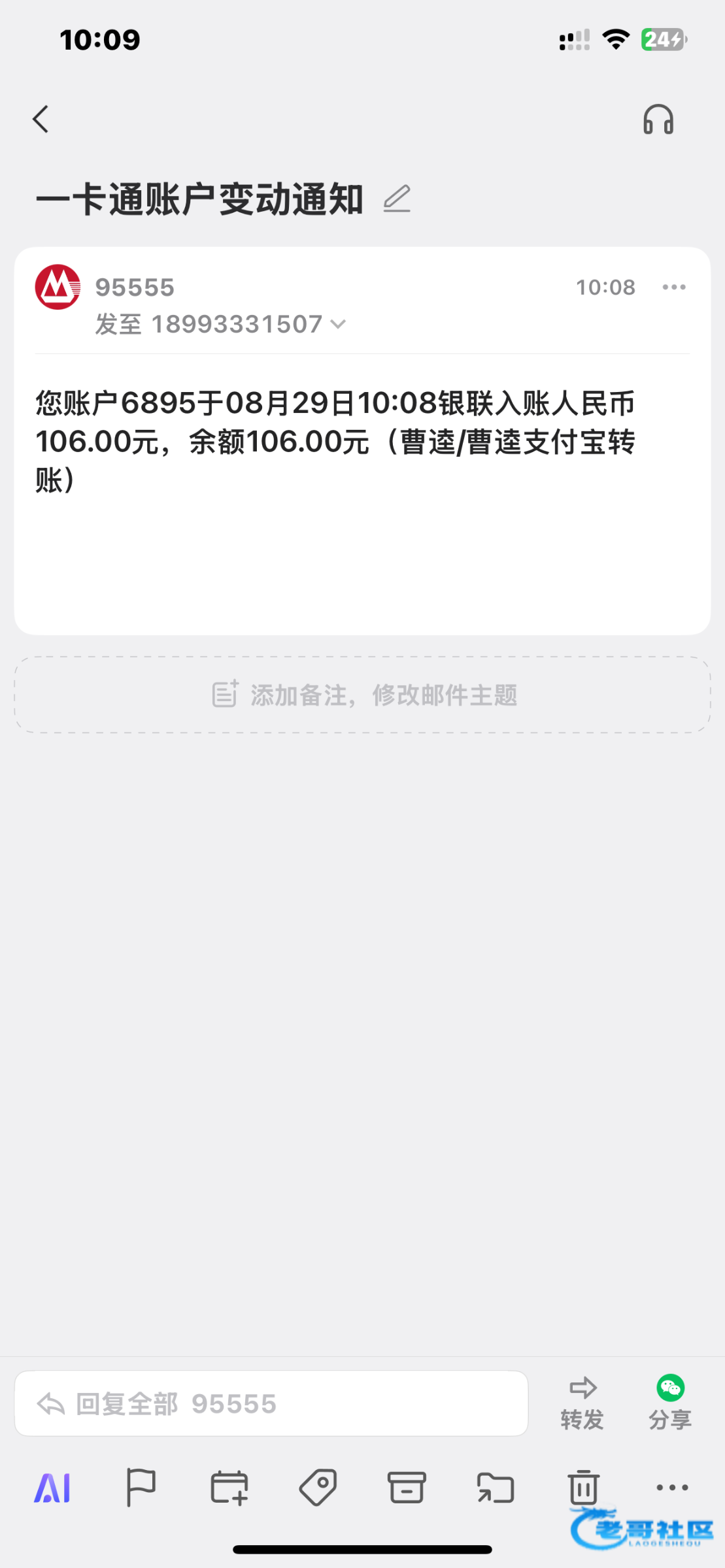The image size is (725, 1568).
Task: Add a note via 添加备注 box
Action: point(363,695)
